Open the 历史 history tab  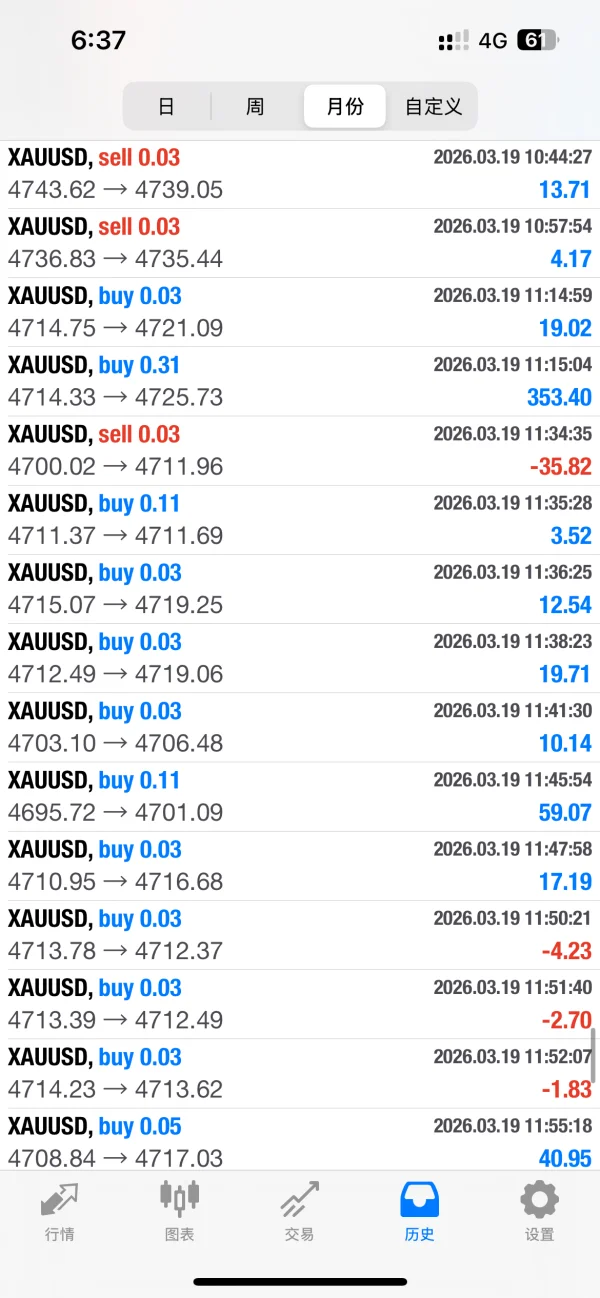tap(419, 1210)
